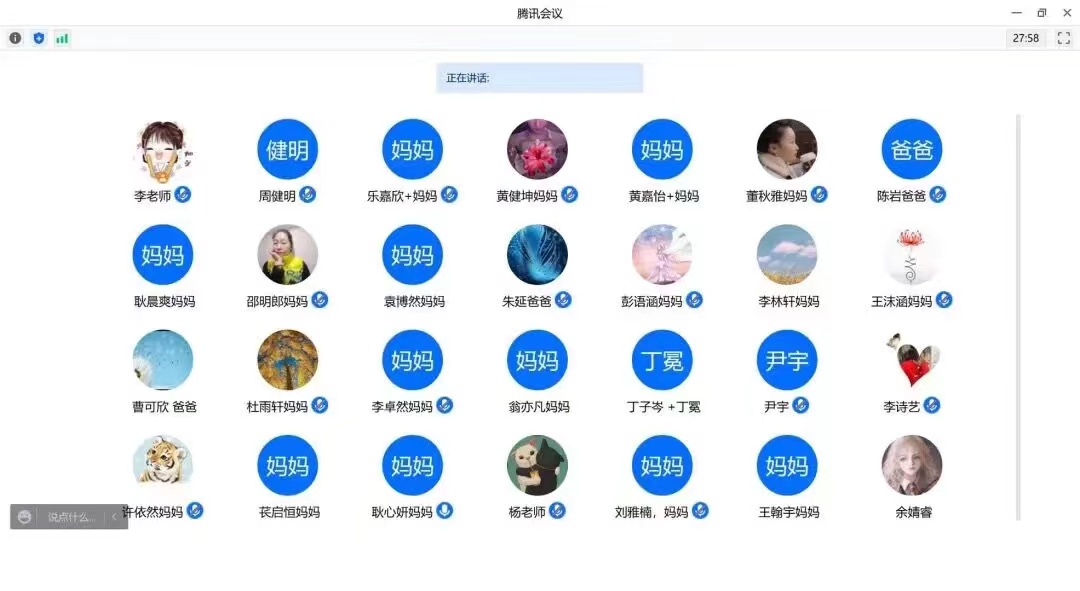The width and height of the screenshot is (1080, 591).
Task: Select participant 朱延爸爸
Action: (x=537, y=255)
